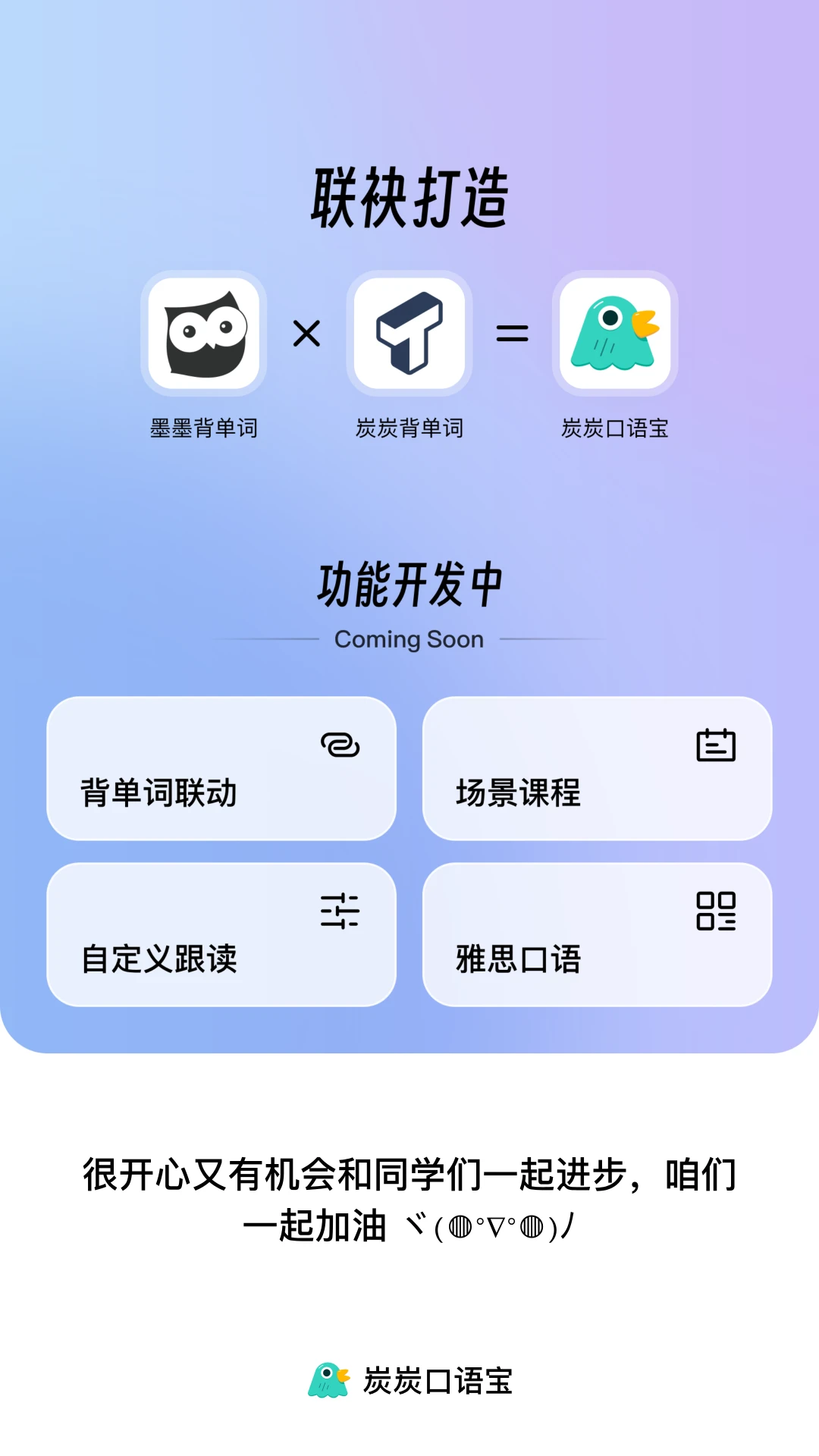Tap the 炭炭背单词 label text
This screenshot has width=819, height=1456.
[x=409, y=427]
